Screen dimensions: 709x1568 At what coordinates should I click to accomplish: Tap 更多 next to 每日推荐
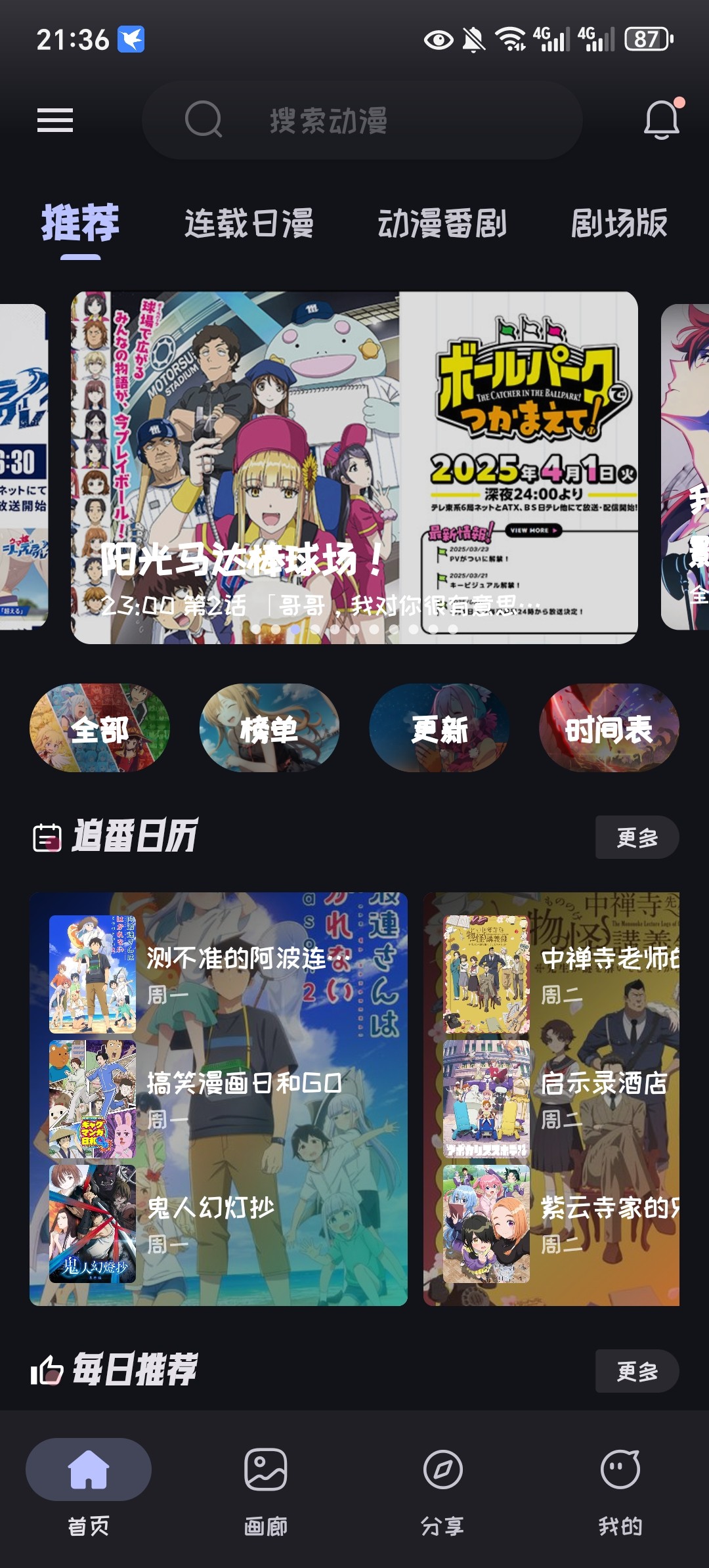[637, 1371]
